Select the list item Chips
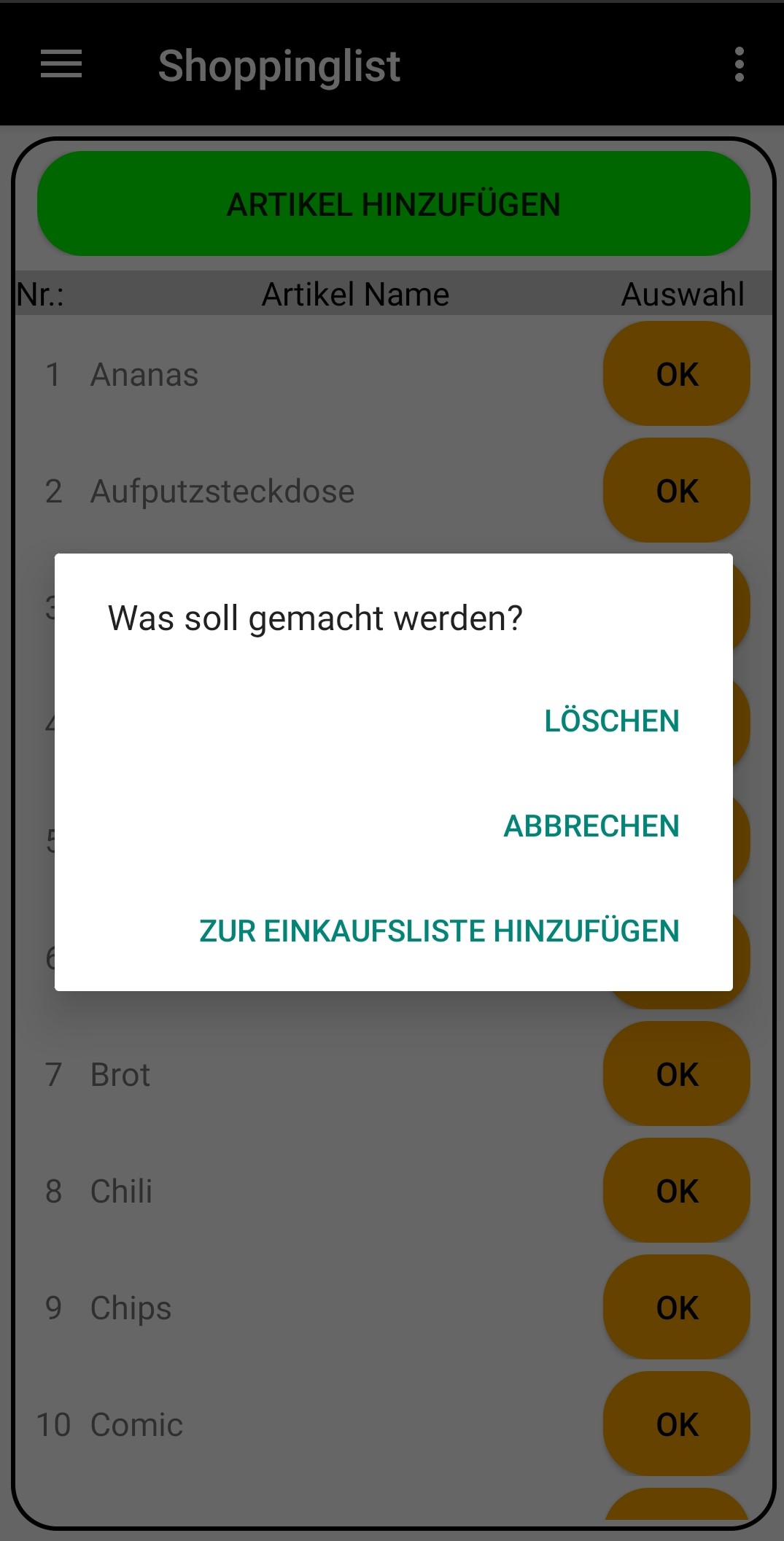 [x=129, y=1308]
